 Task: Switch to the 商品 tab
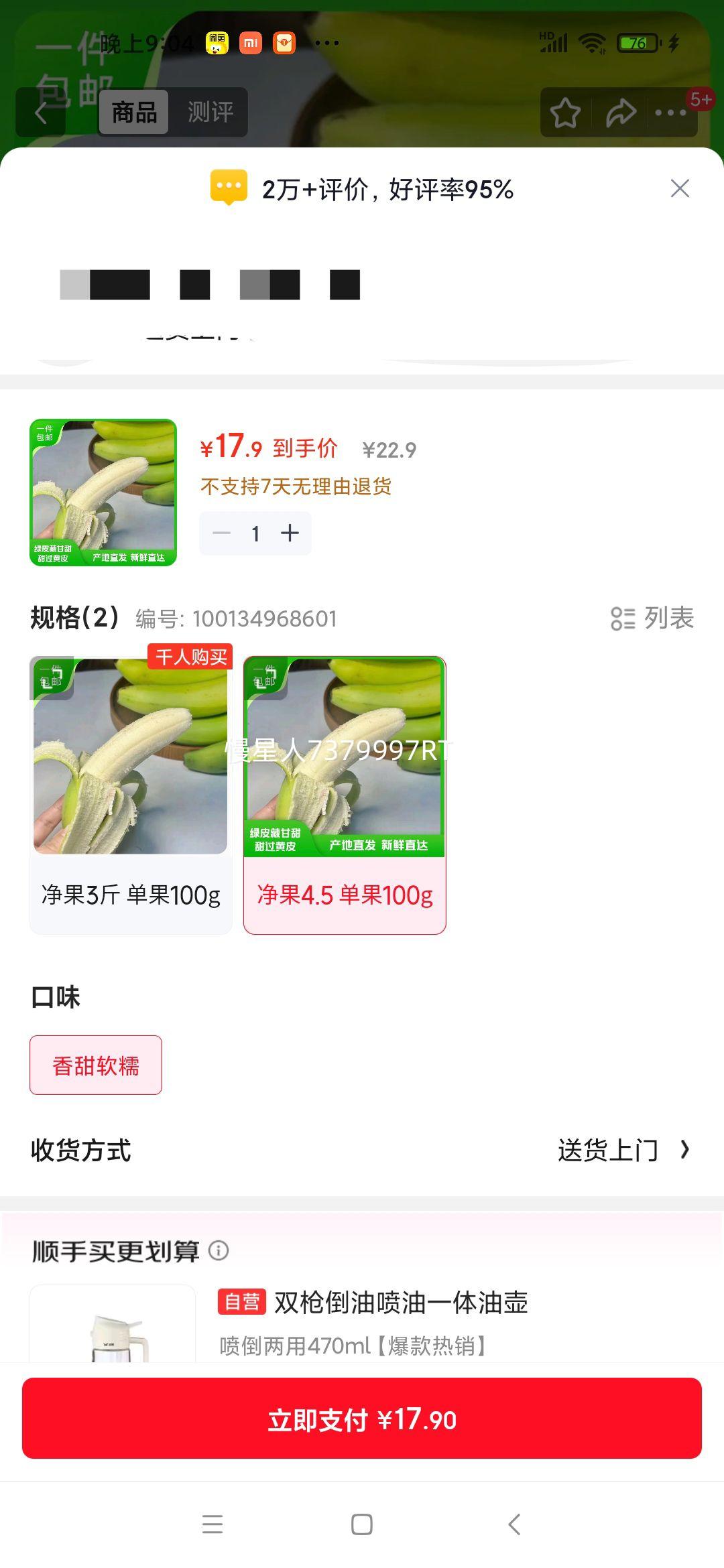pos(132,113)
